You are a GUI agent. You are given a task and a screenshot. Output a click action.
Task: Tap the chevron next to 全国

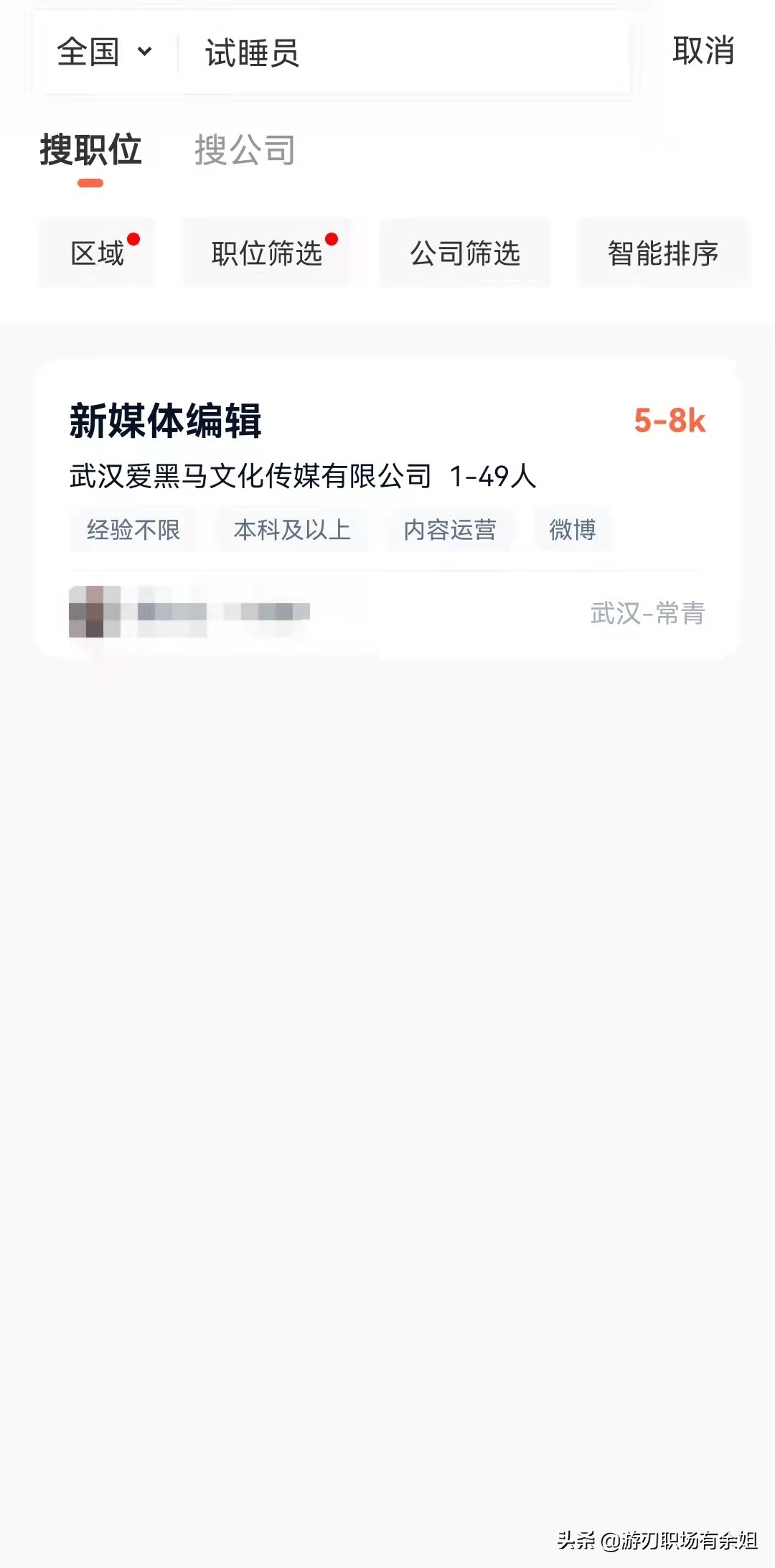pyautogui.click(x=145, y=52)
